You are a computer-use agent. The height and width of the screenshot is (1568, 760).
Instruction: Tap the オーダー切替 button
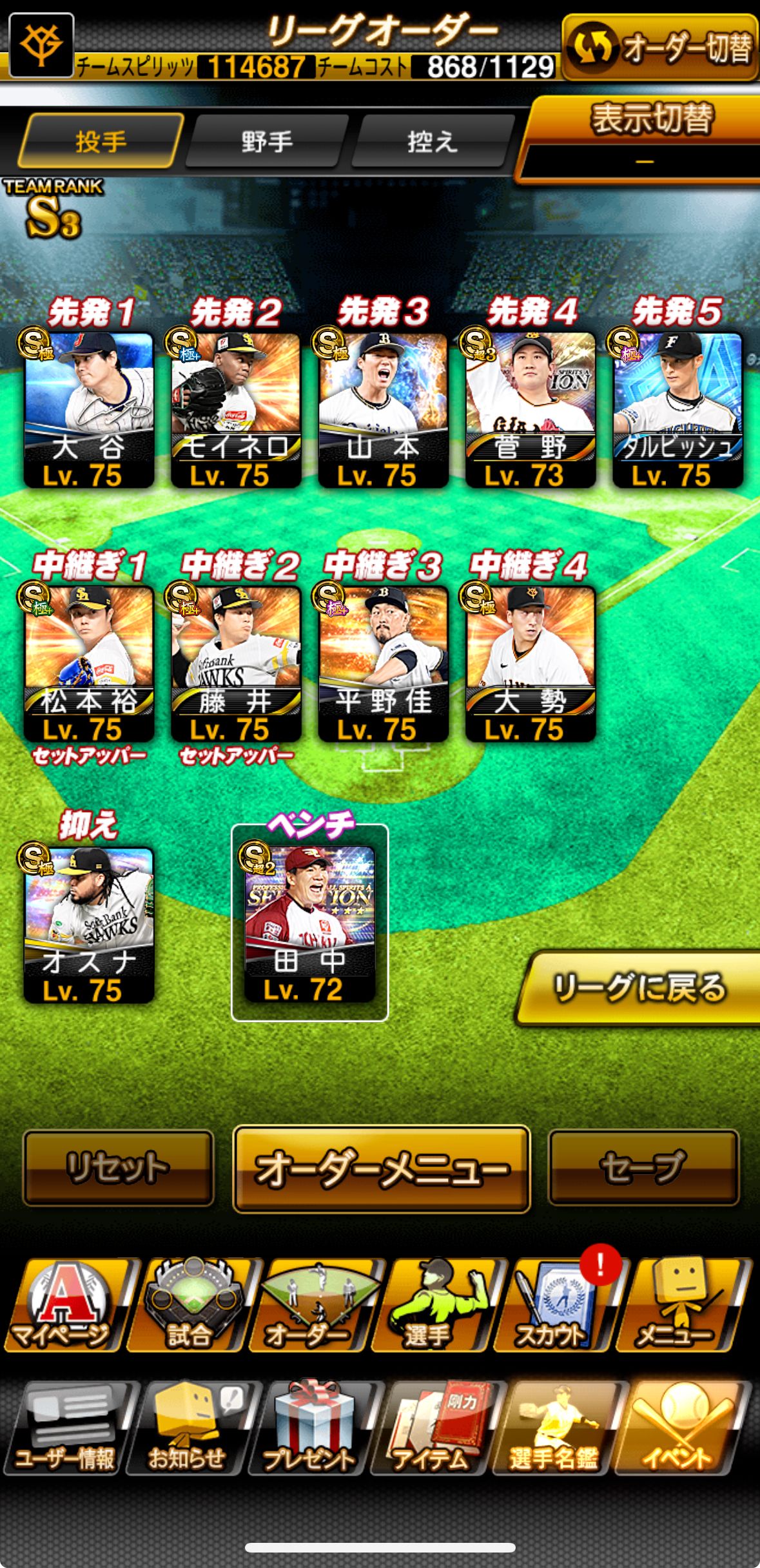[661, 48]
